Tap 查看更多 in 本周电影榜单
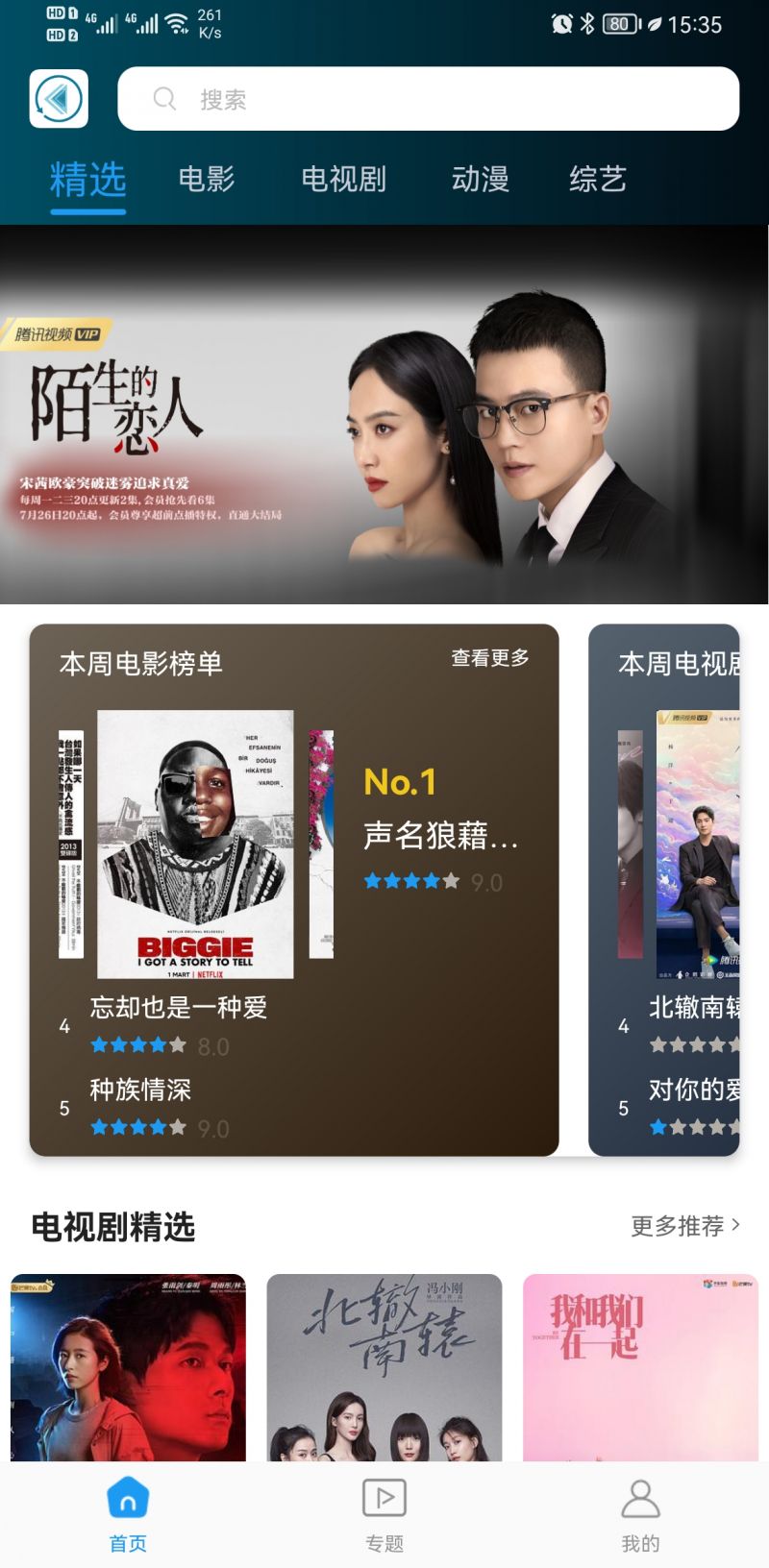 (x=490, y=658)
